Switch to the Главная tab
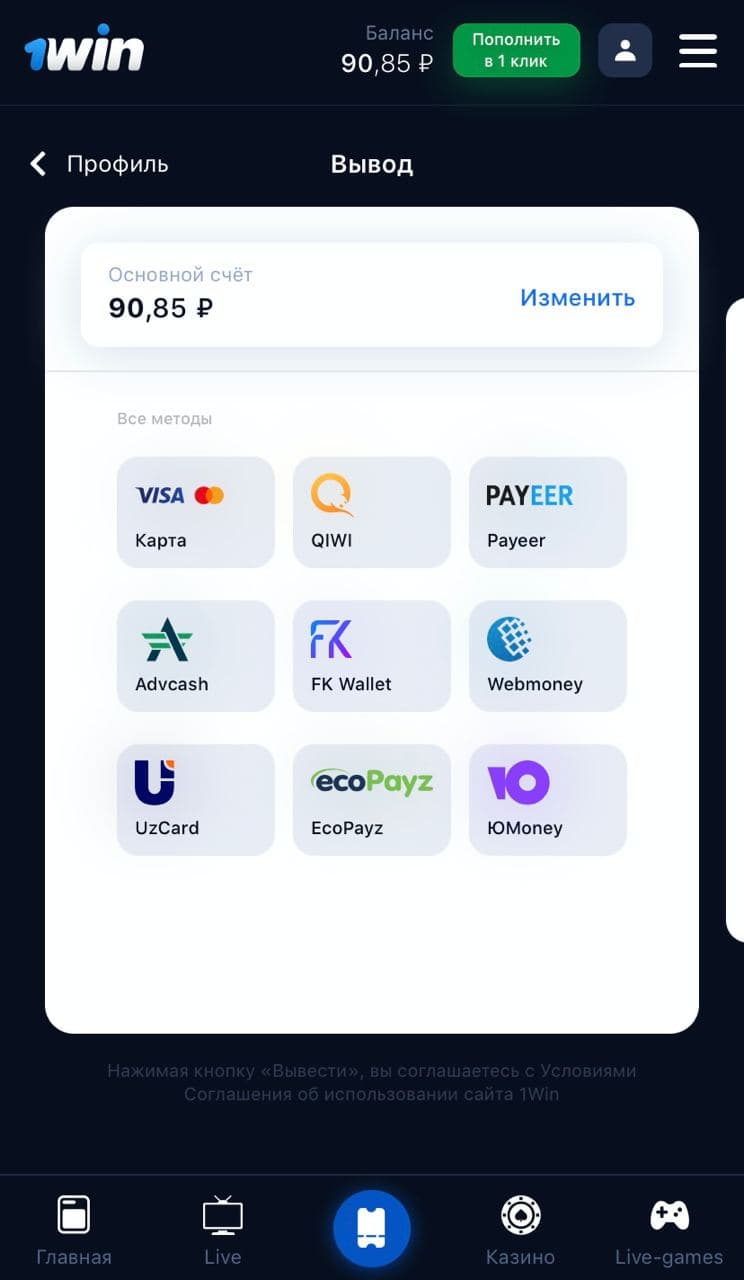The image size is (744, 1280). tap(74, 1230)
